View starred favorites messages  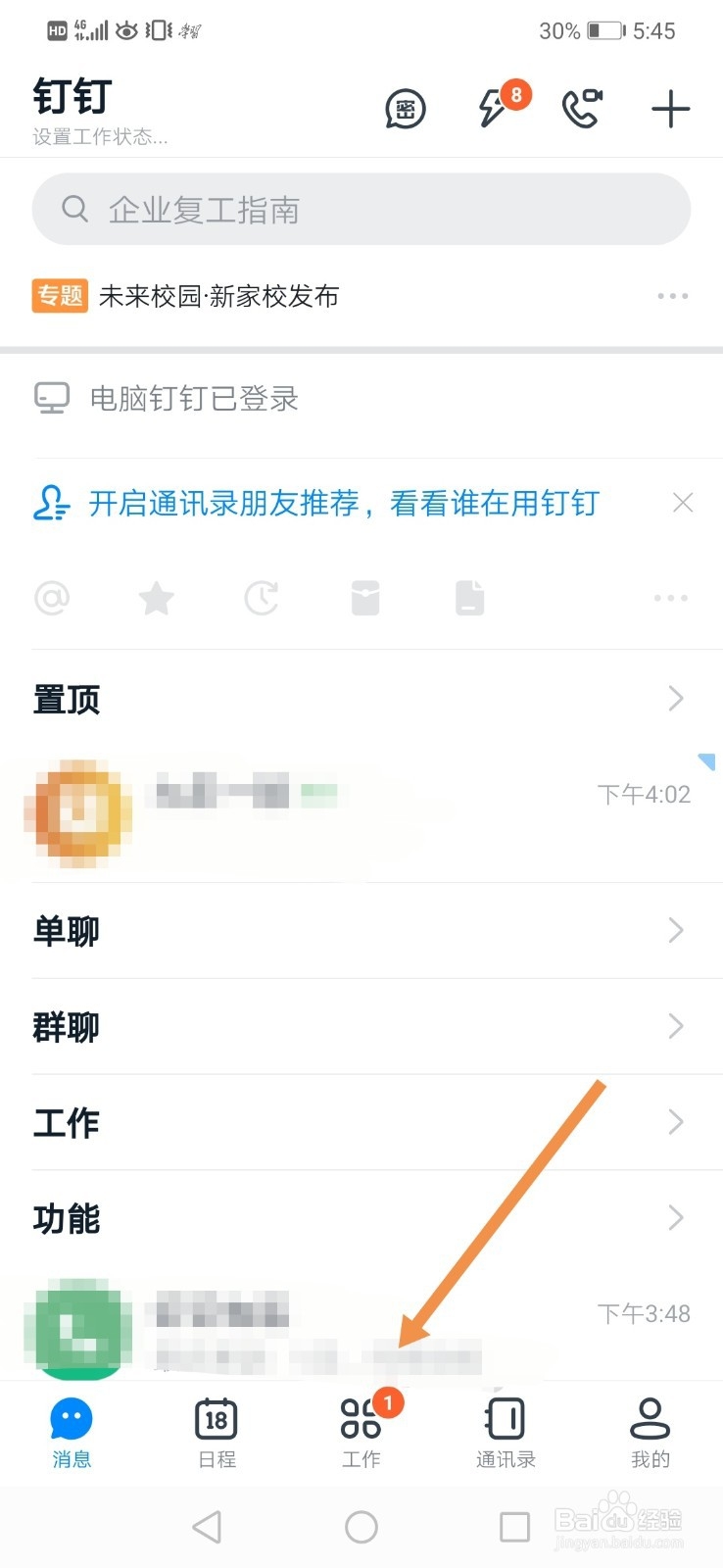[156, 598]
